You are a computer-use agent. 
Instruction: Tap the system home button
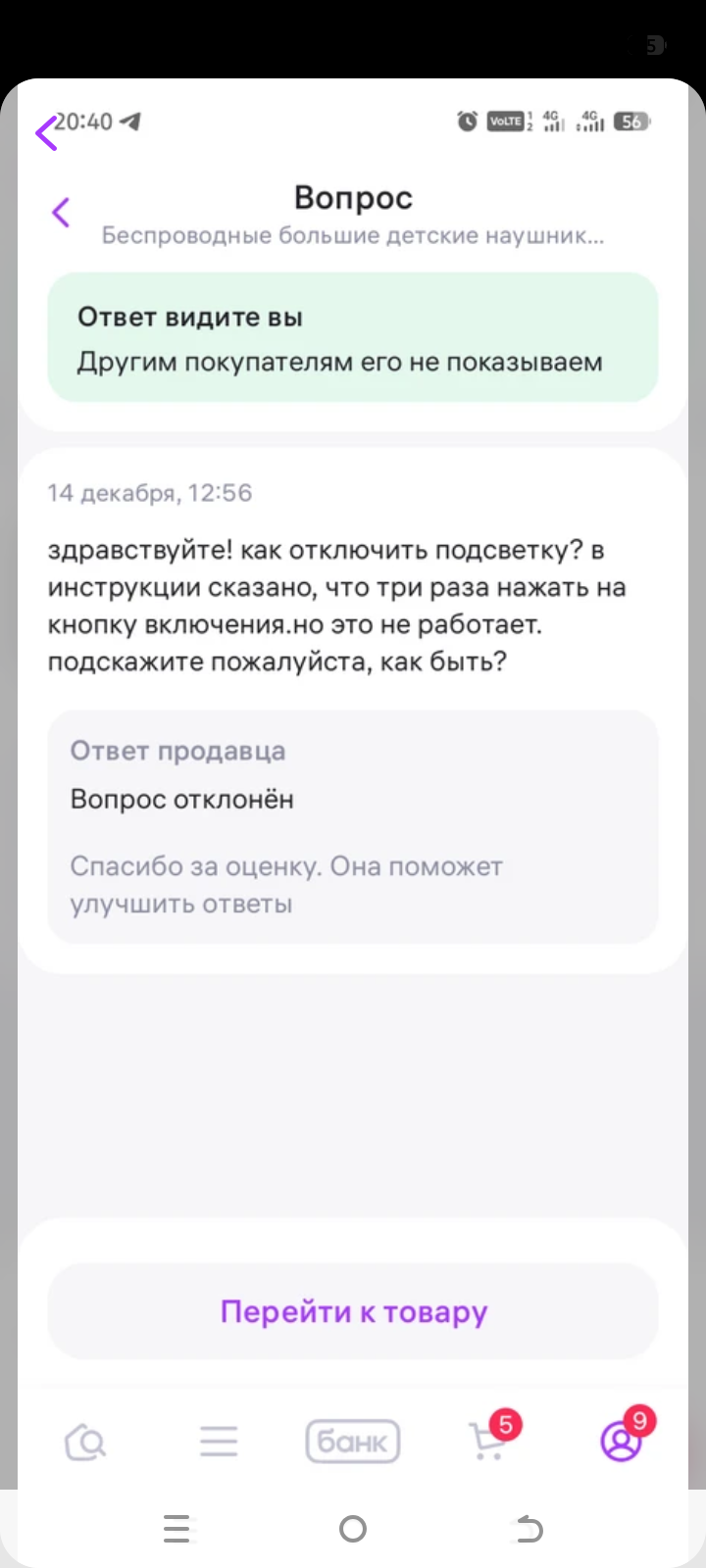click(353, 1529)
